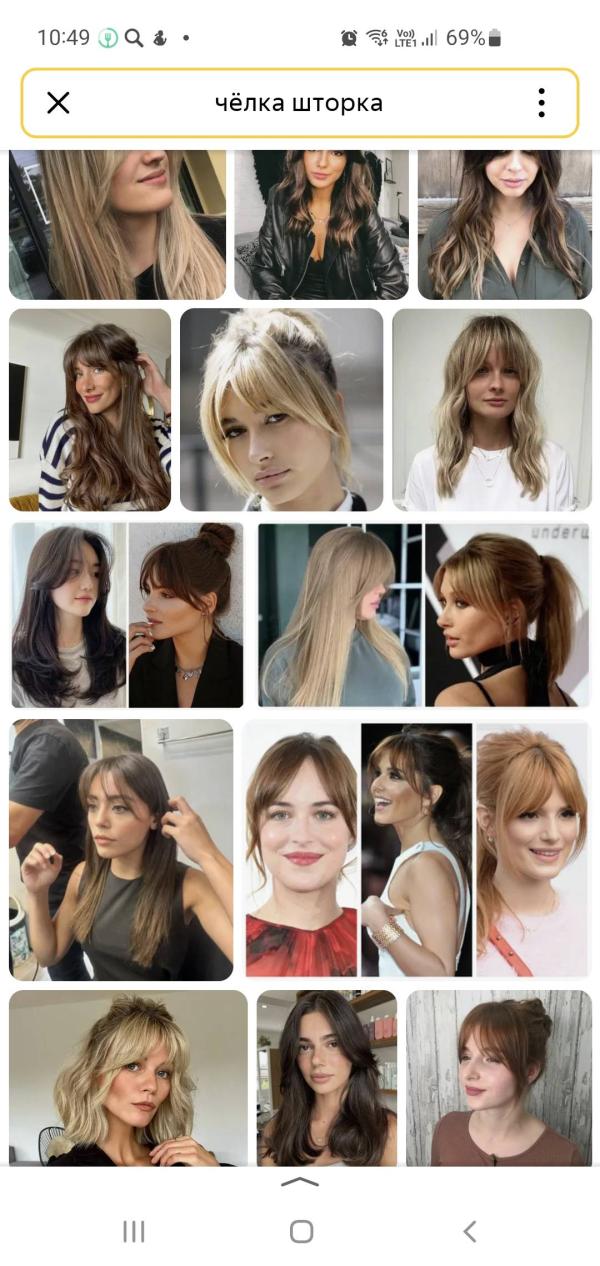Tap the "чёлка шторка" search query field
This screenshot has height=1266, width=600.
[298, 103]
